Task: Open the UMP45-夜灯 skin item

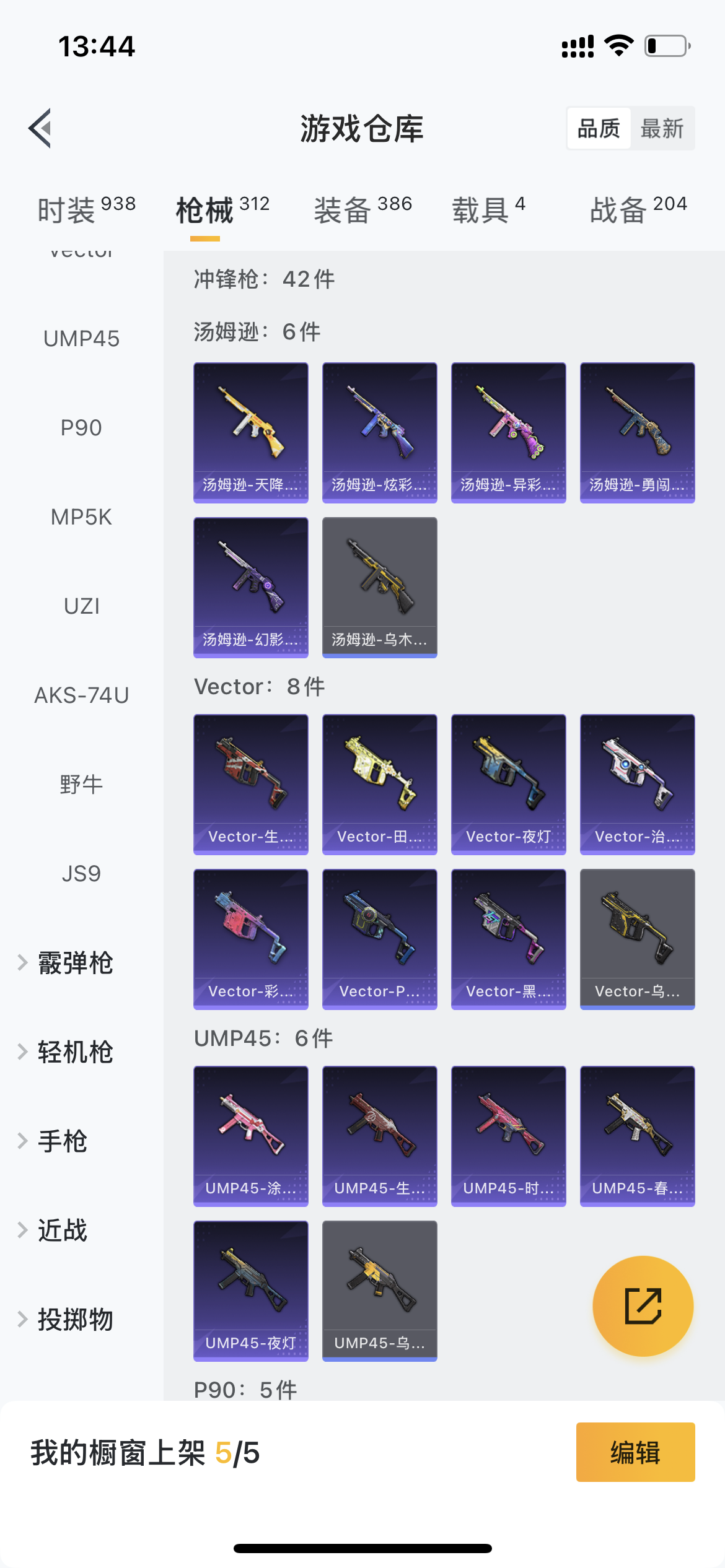Action: click(x=251, y=1291)
